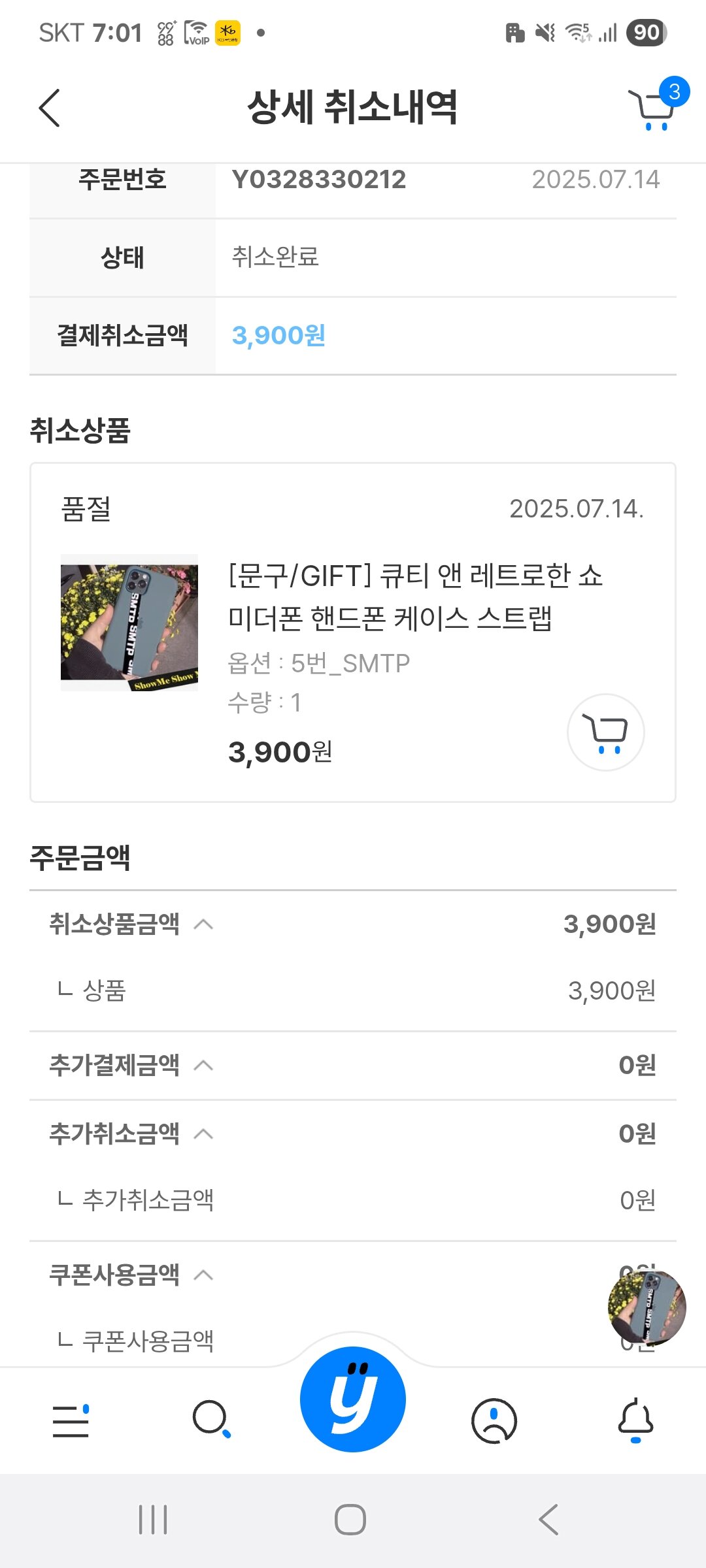Collapse the 쿠폰사용금액 section
This screenshot has width=706, height=1568.
coord(204,1275)
